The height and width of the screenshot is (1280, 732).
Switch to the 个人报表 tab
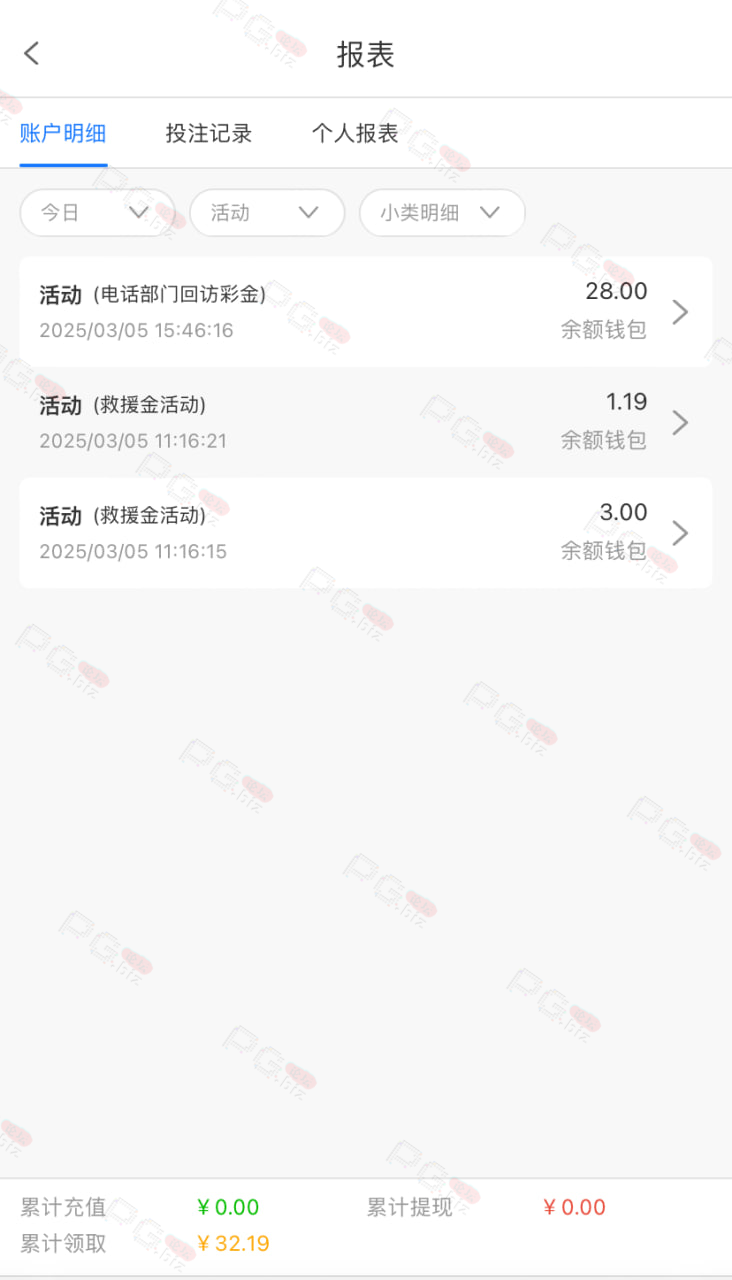(355, 134)
